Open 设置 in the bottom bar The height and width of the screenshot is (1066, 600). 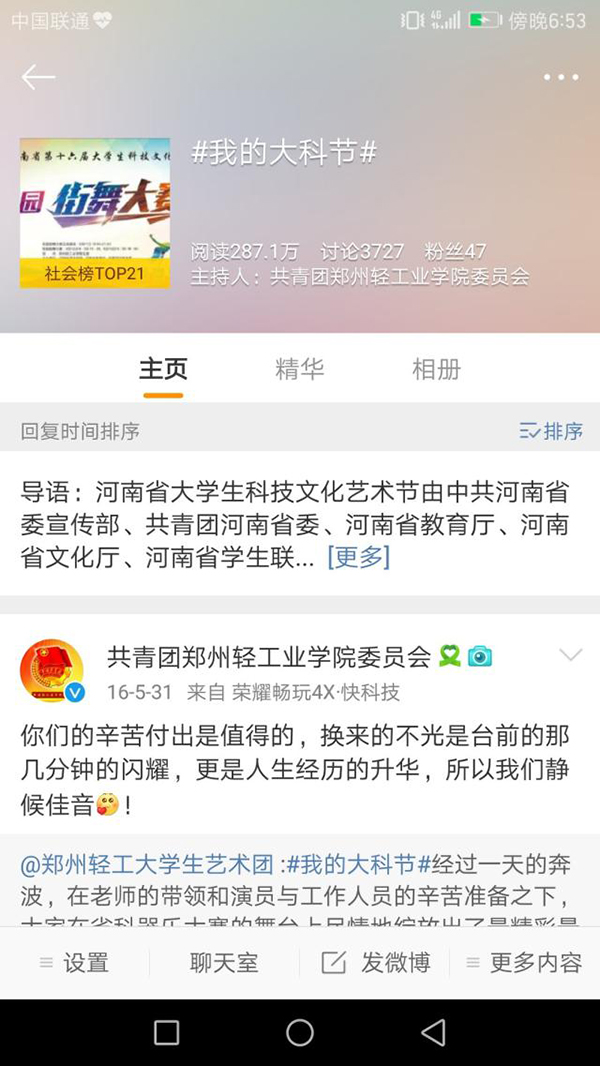[x=75, y=963]
